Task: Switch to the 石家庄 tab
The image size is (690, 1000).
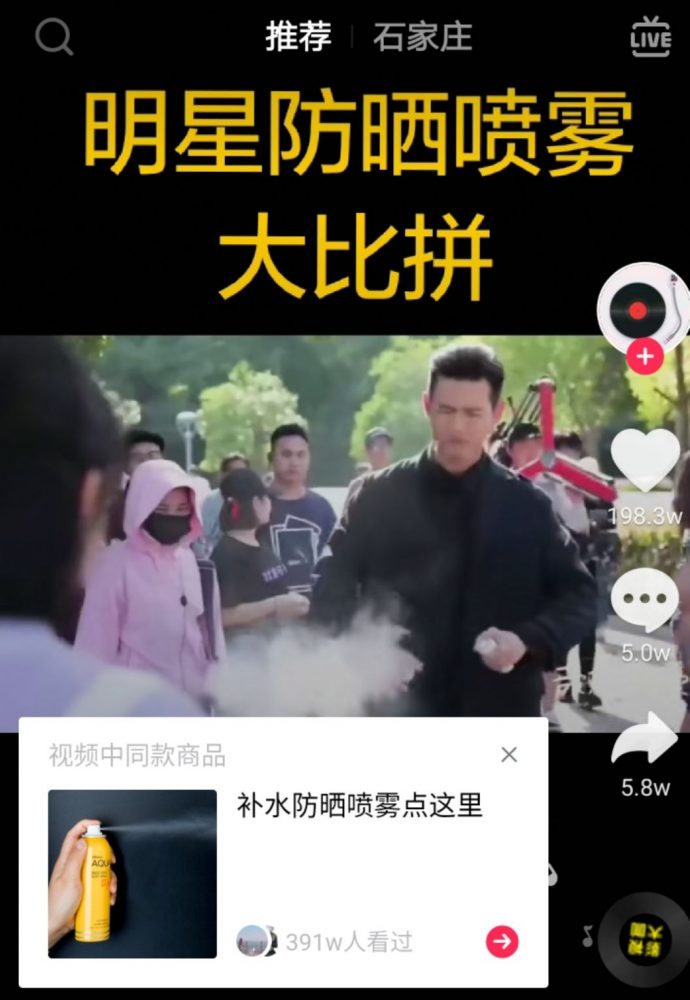Action: pyautogui.click(x=422, y=38)
